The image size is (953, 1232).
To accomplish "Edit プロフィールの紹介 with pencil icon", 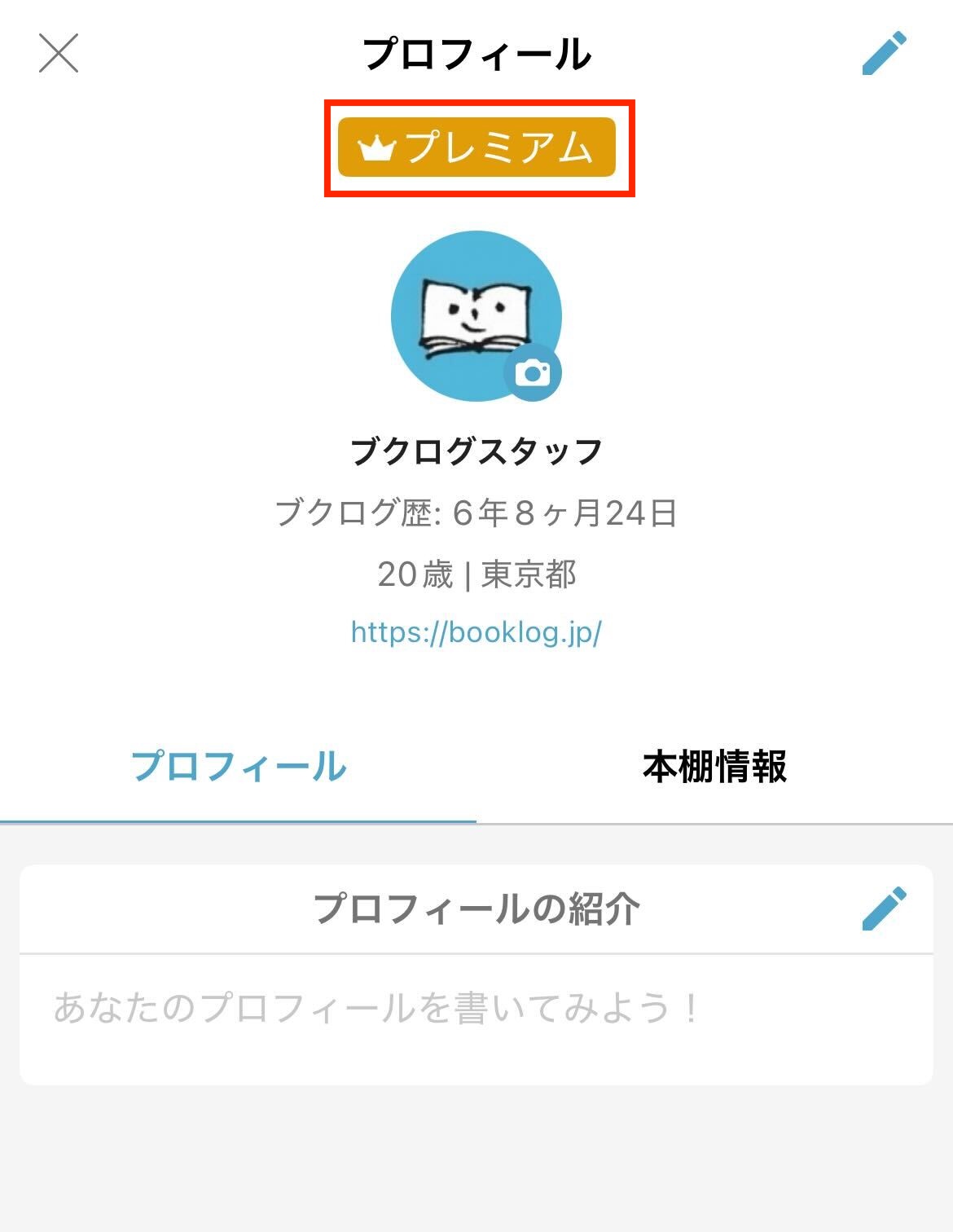I will 884,909.
